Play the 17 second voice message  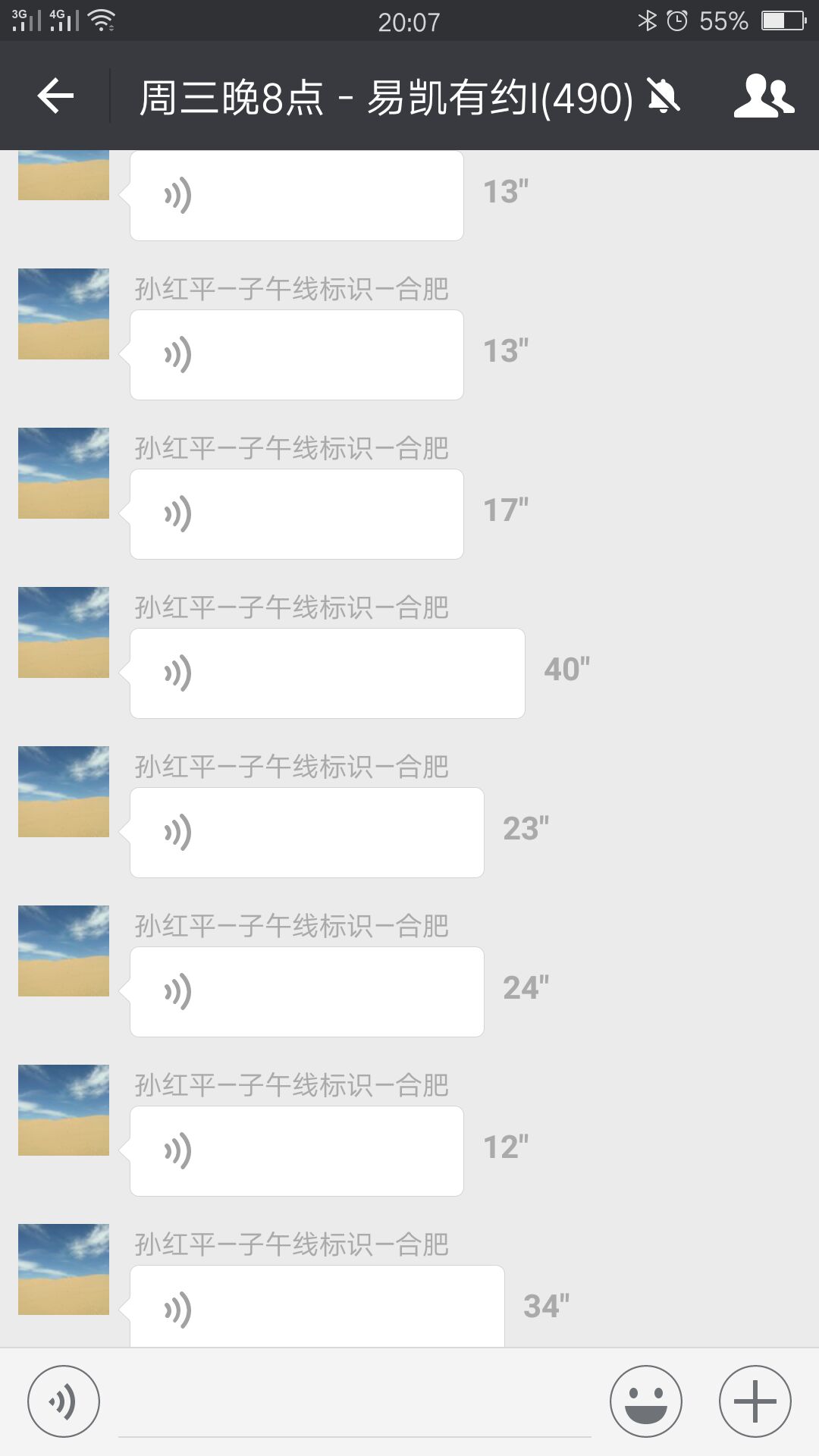[296, 513]
